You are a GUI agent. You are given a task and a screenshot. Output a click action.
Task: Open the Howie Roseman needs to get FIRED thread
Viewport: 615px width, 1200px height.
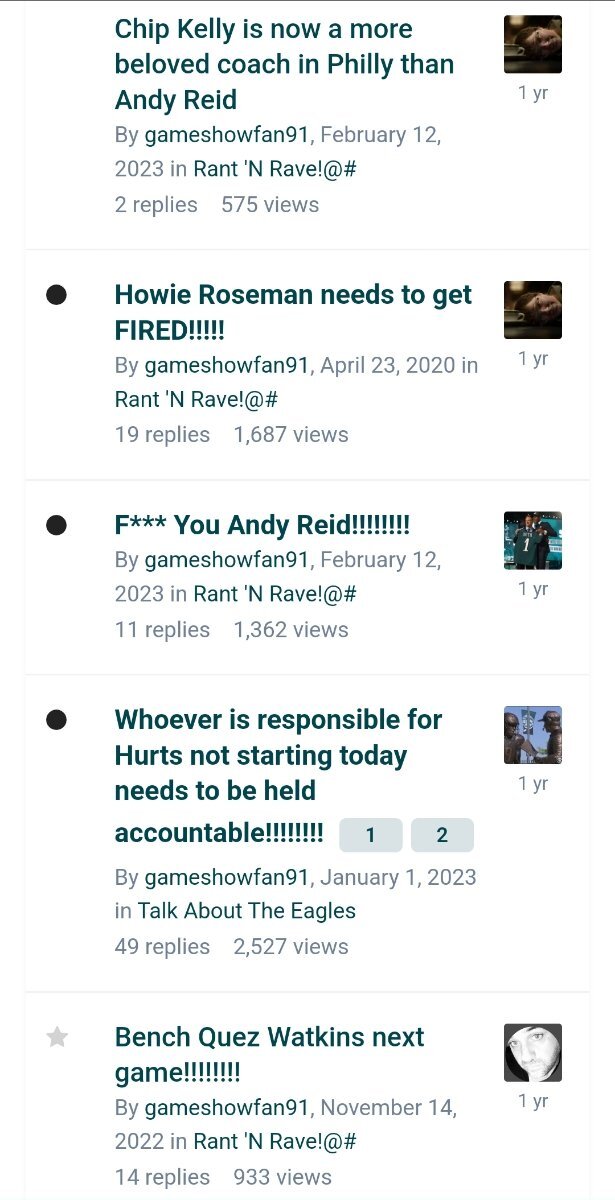[x=293, y=295]
